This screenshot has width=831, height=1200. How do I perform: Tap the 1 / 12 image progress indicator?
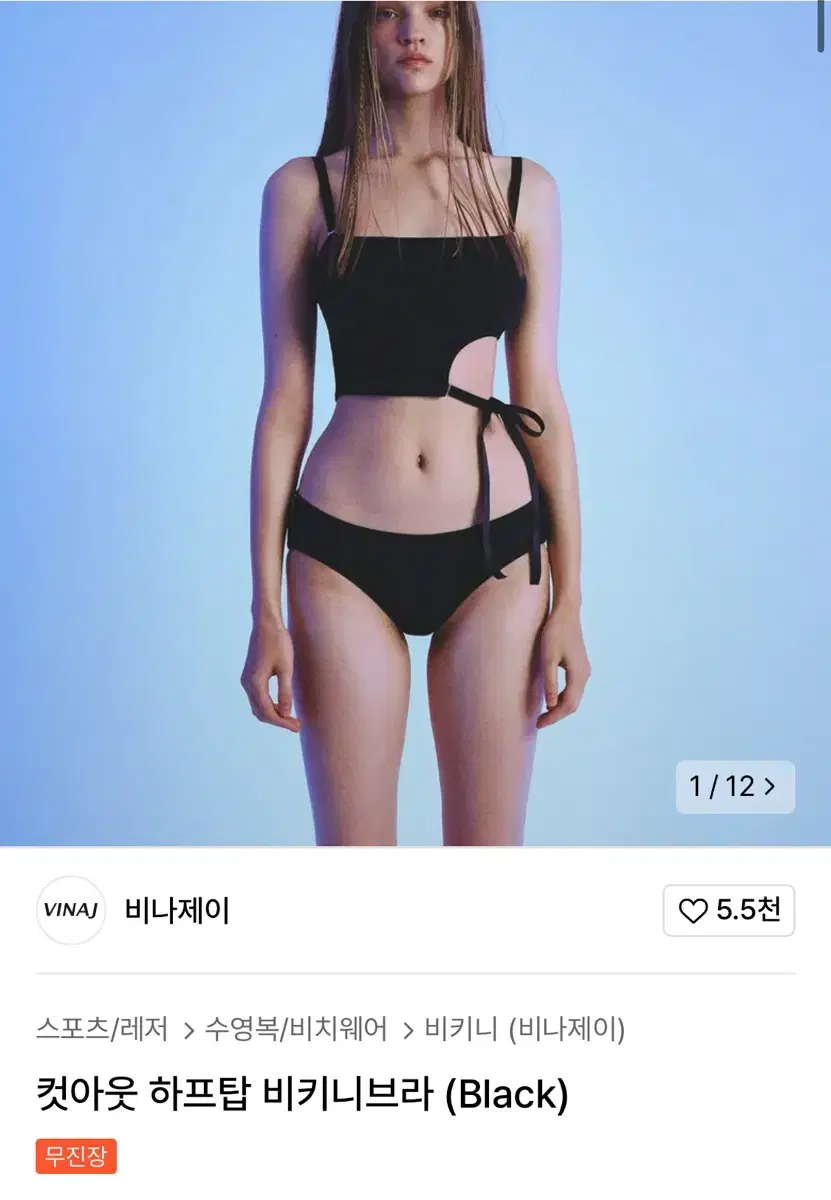pyautogui.click(x=720, y=789)
